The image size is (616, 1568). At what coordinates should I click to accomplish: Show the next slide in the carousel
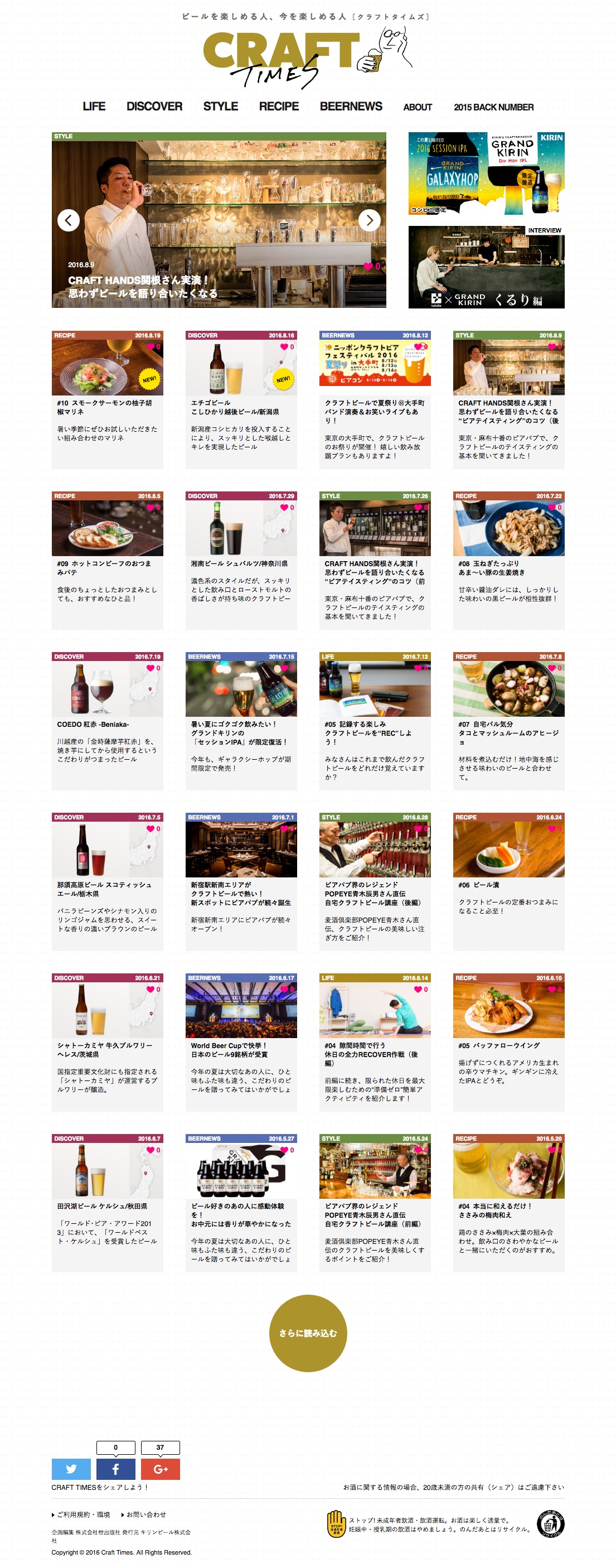pos(369,220)
